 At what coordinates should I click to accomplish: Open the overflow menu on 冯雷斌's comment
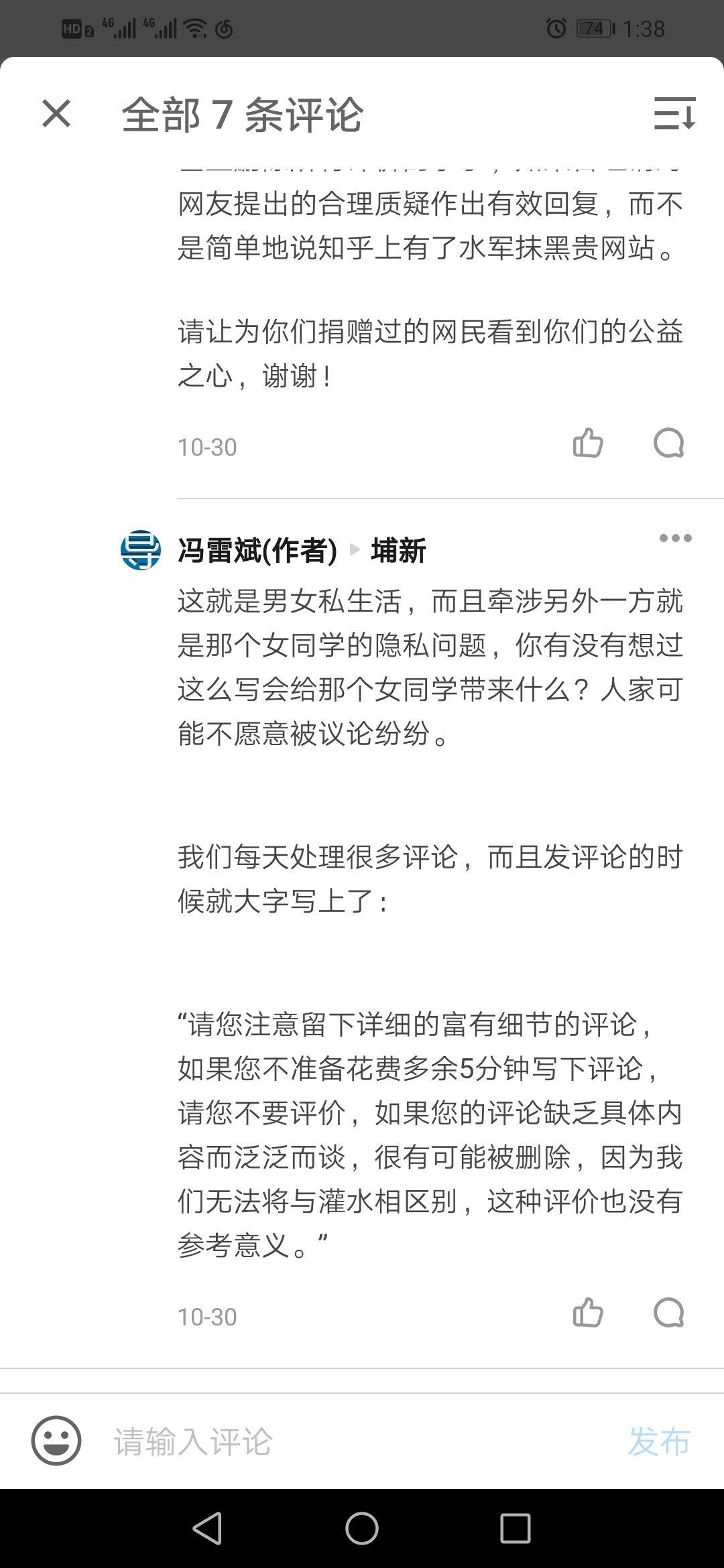coord(675,538)
